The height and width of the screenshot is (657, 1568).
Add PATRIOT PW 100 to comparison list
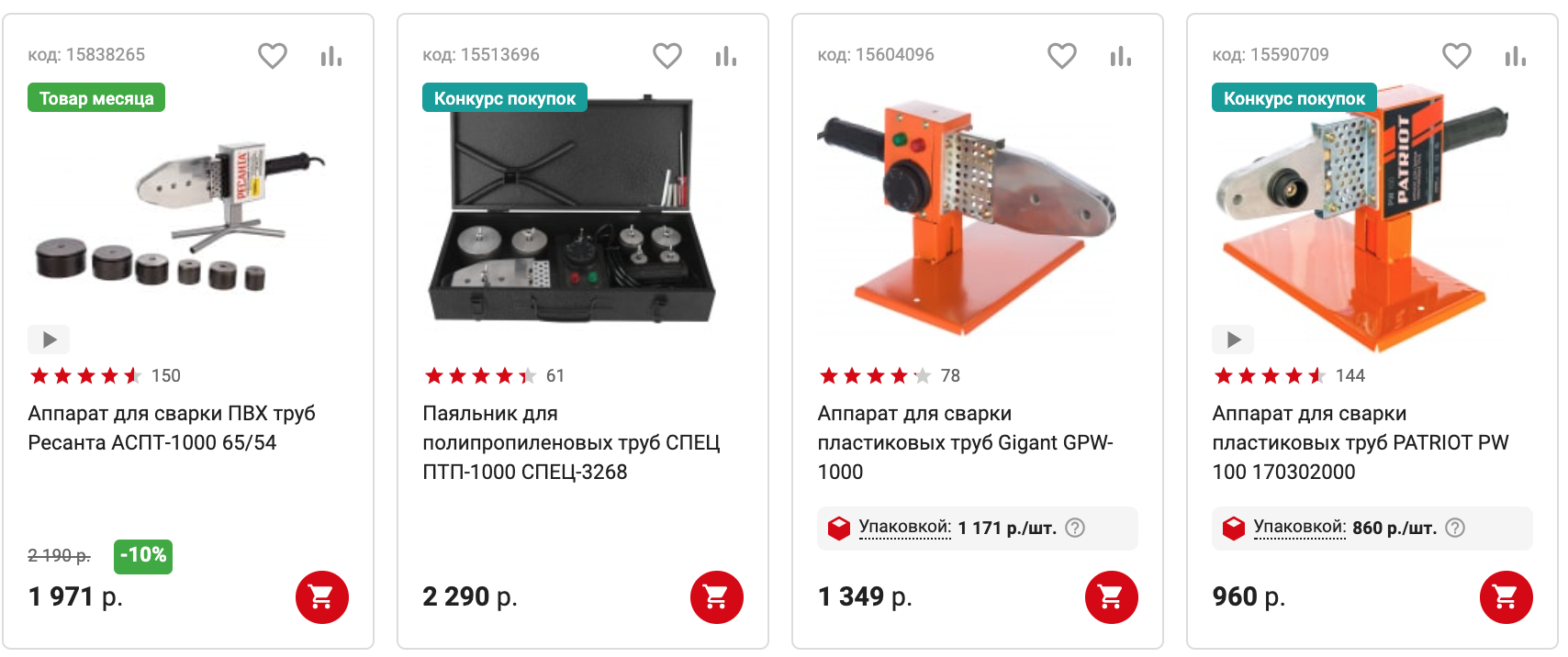pyautogui.click(x=1516, y=57)
